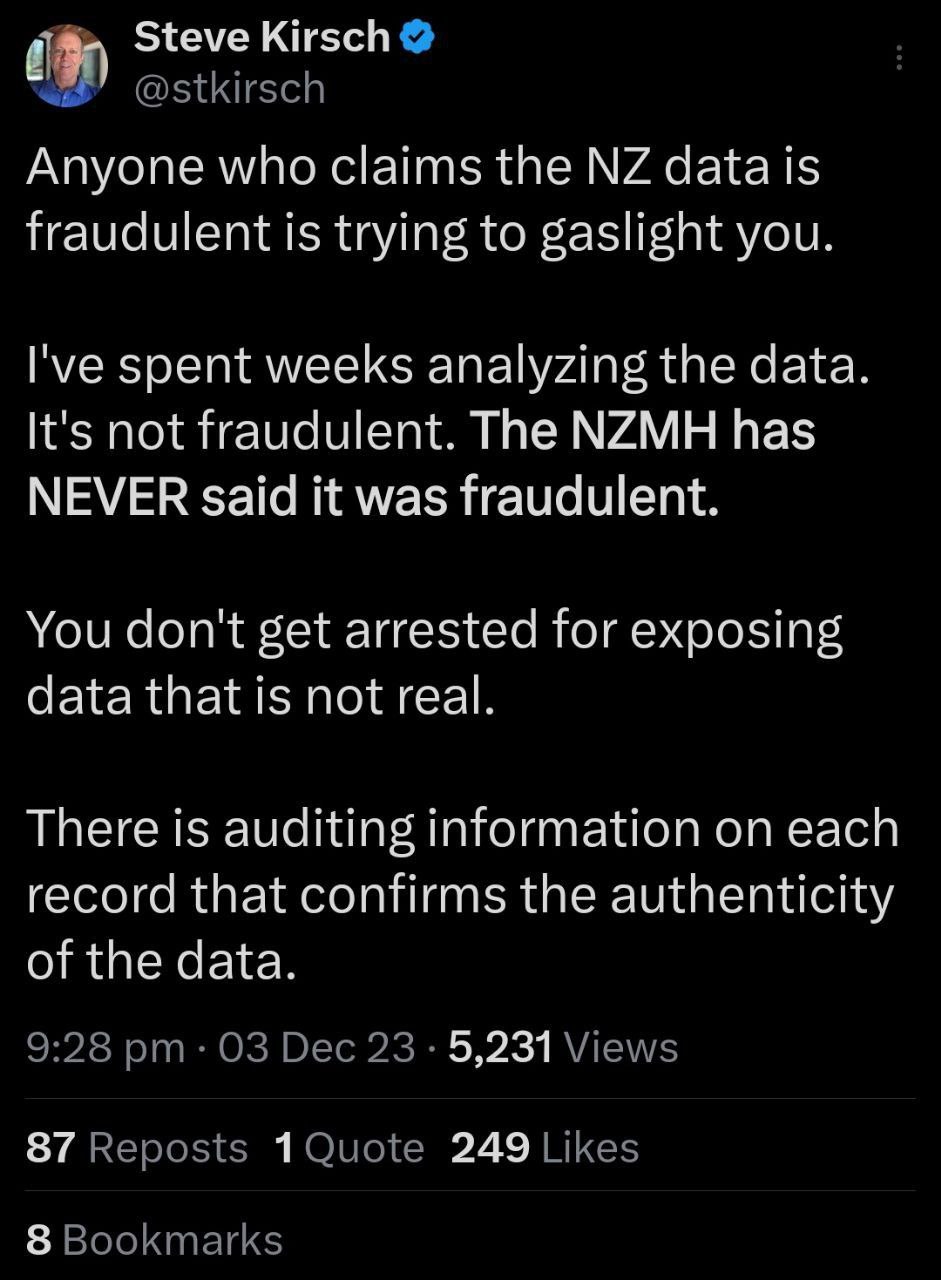Open the 5,231 Views analytics
This screenshot has height=1280, width=941.
point(564,1047)
